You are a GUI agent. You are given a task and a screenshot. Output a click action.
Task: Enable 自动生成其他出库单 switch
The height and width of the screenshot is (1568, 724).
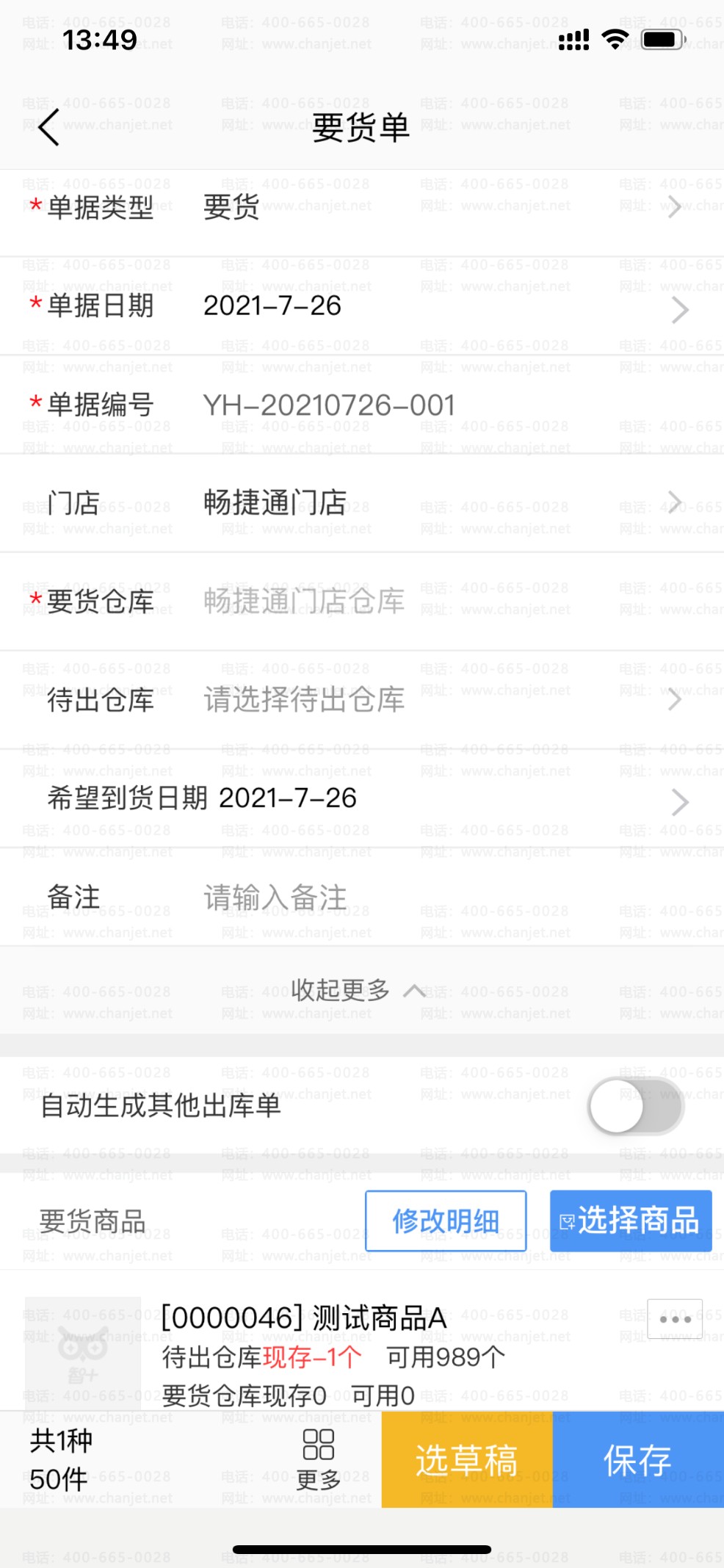pos(636,1106)
